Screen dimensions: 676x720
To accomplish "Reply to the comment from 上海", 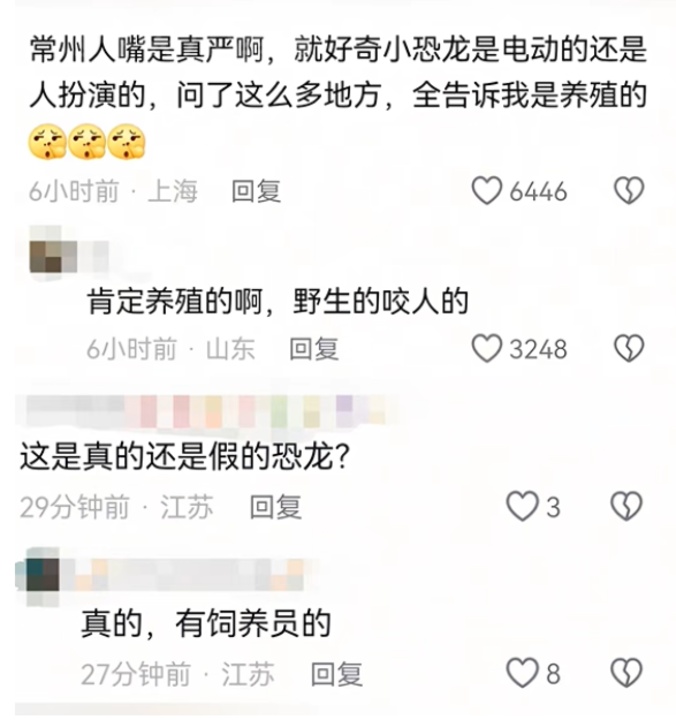I will (256, 191).
